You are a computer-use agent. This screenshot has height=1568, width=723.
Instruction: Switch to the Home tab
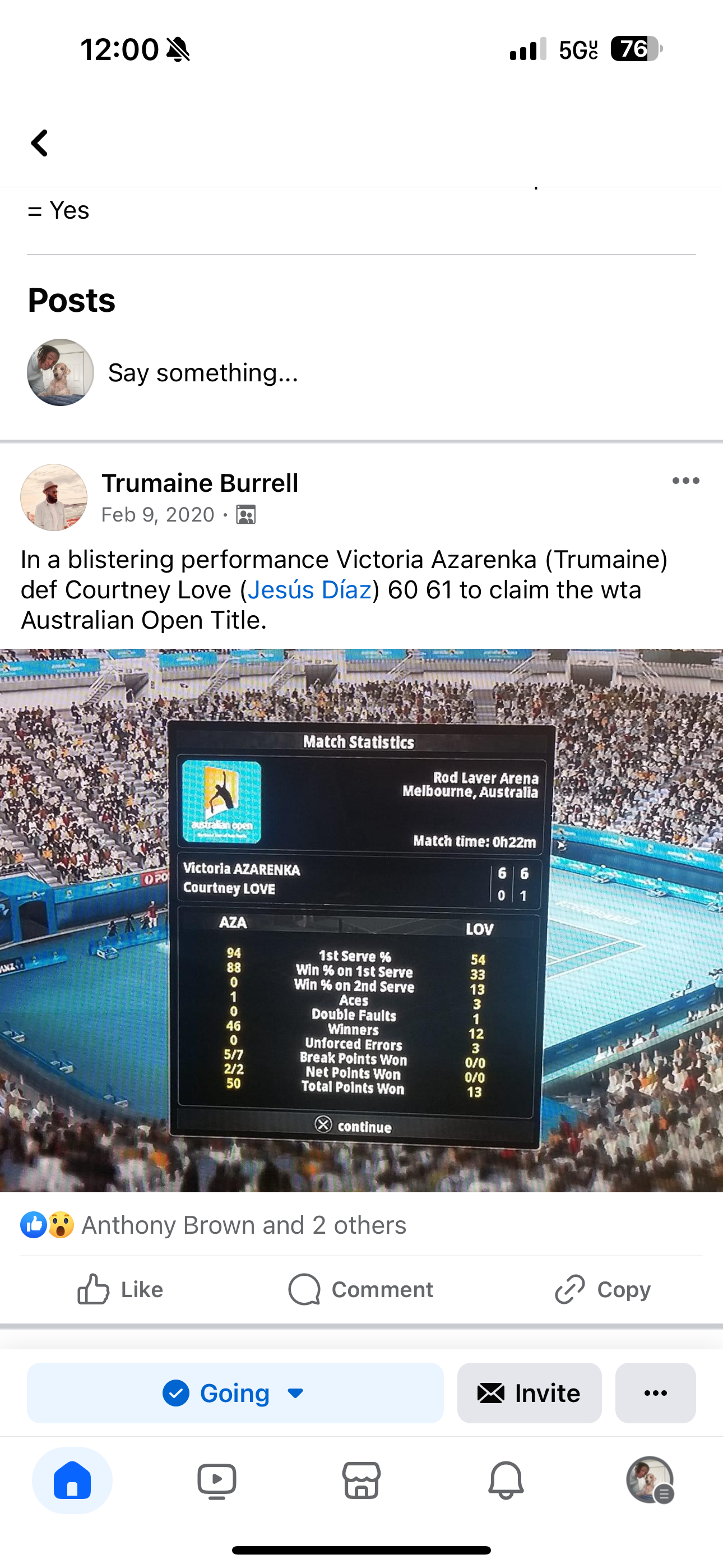coord(72,1481)
